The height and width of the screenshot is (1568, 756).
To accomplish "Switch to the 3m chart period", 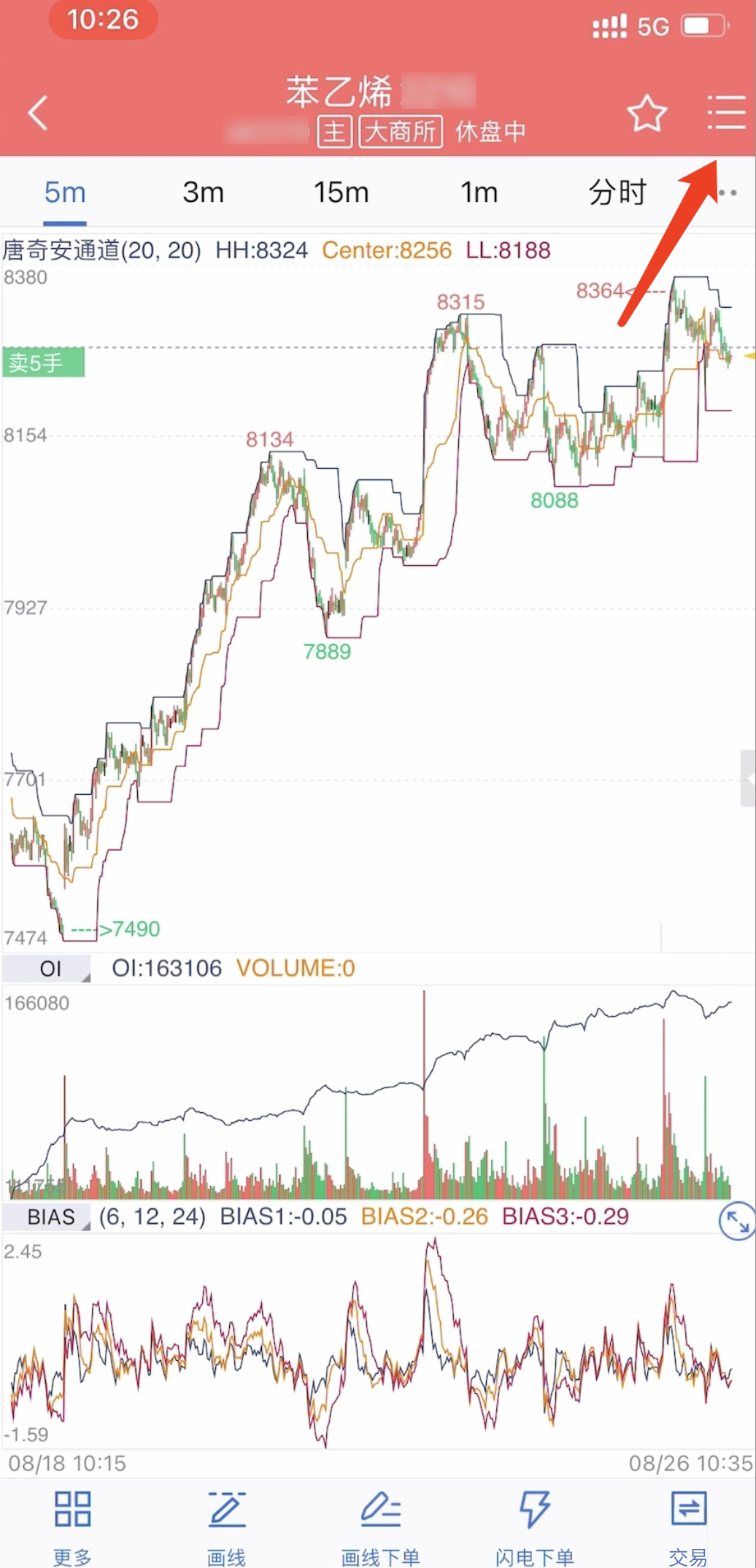I will [x=203, y=193].
